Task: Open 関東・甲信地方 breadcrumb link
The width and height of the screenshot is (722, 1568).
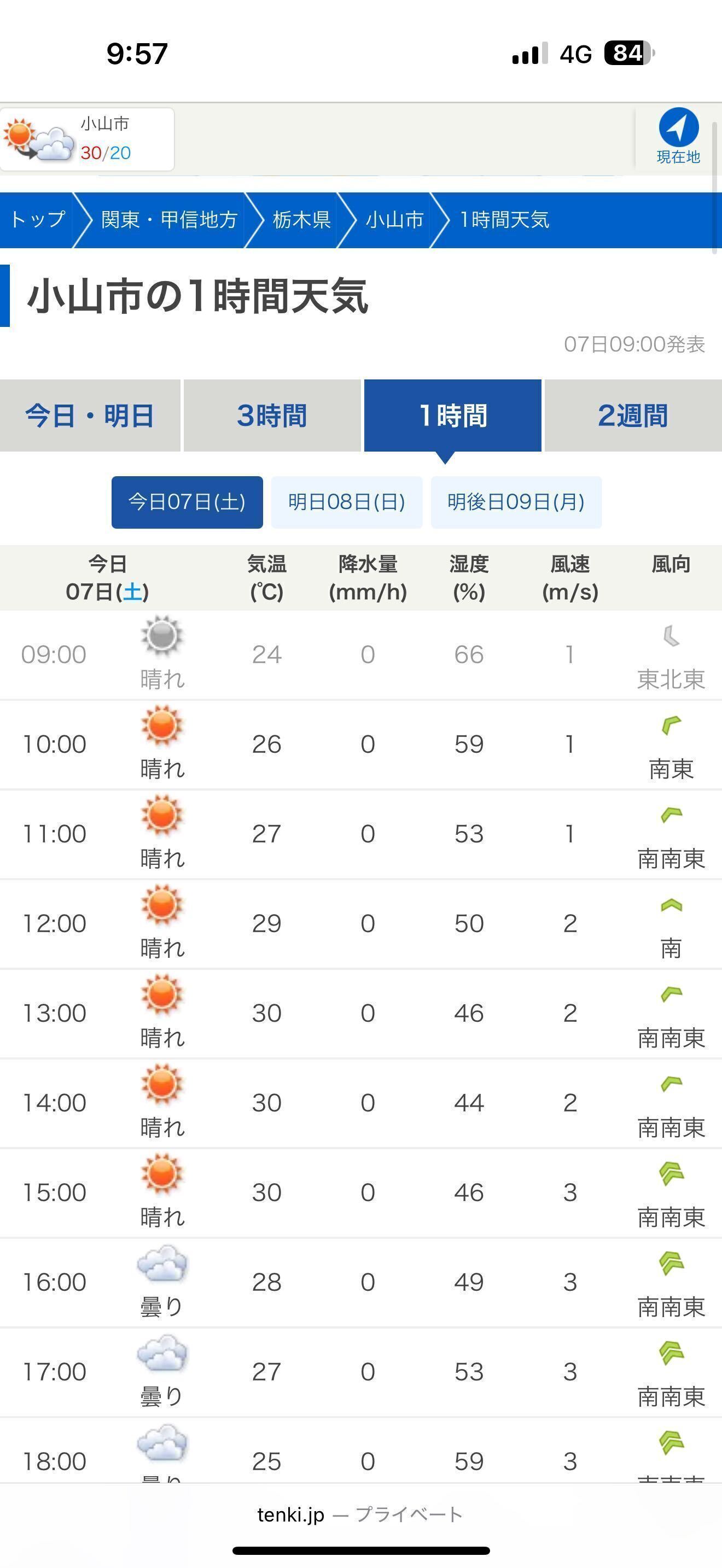Action: point(169,220)
